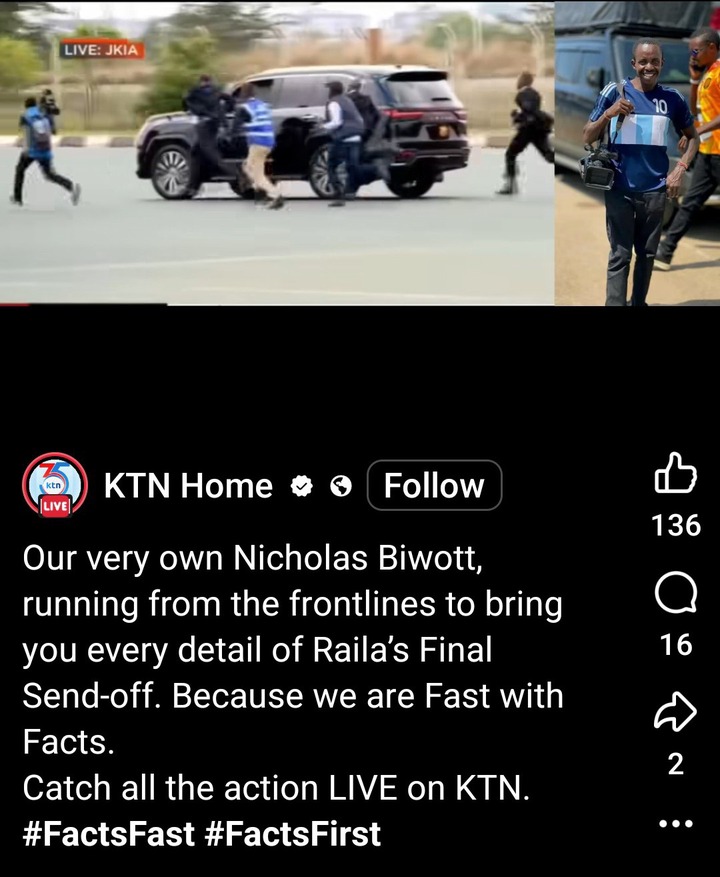
Task: Like this KTN Home post
Action: click(675, 474)
